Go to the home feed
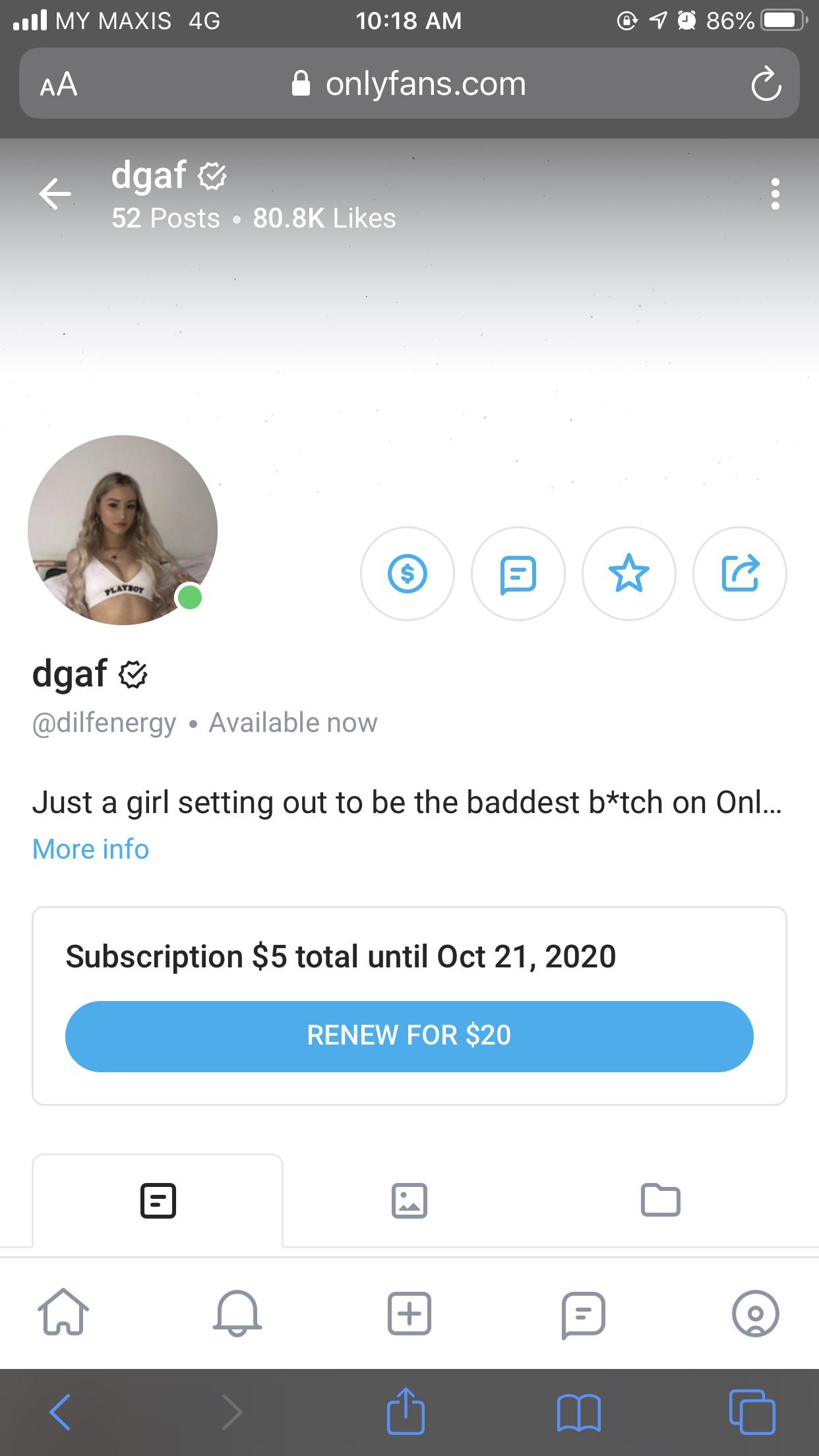 coord(63,1312)
